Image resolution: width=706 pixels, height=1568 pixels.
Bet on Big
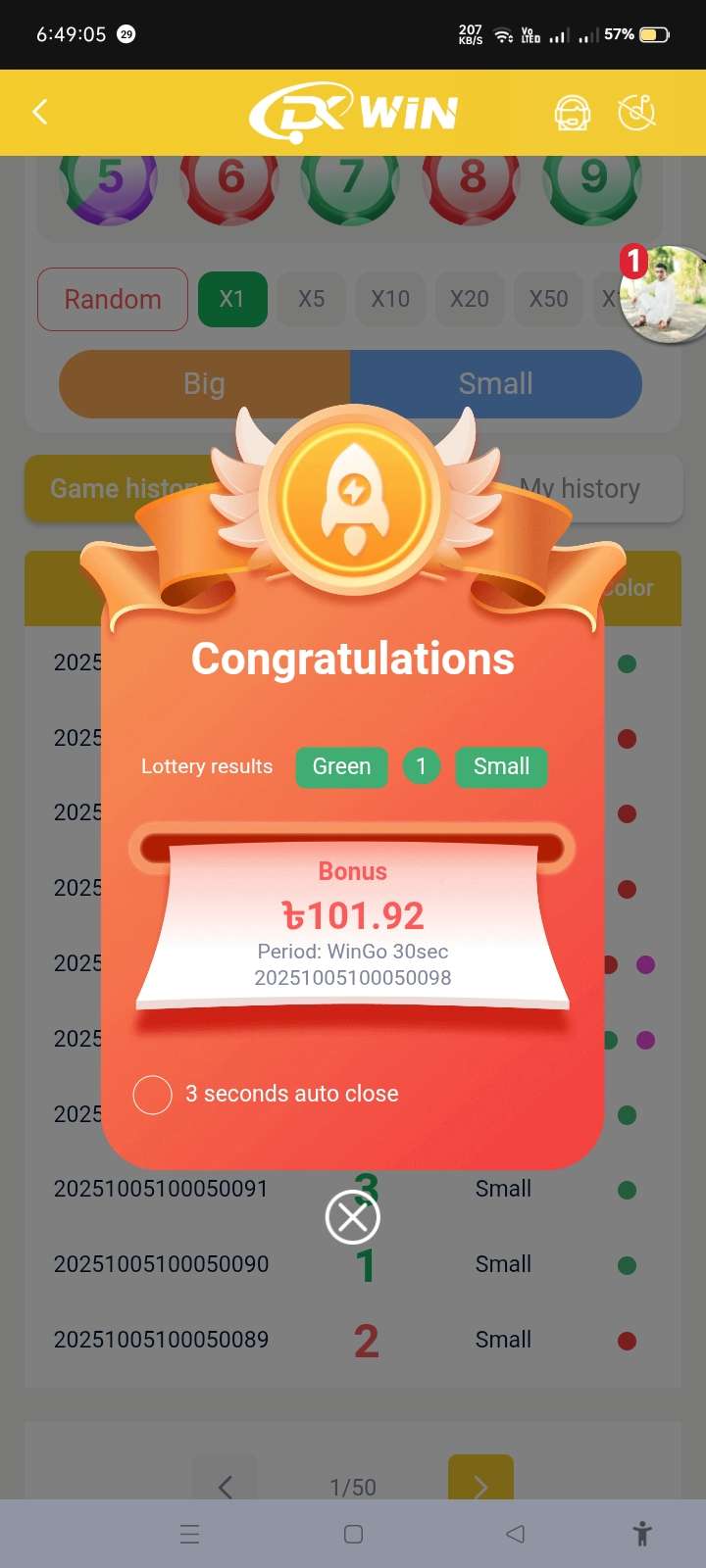click(204, 384)
